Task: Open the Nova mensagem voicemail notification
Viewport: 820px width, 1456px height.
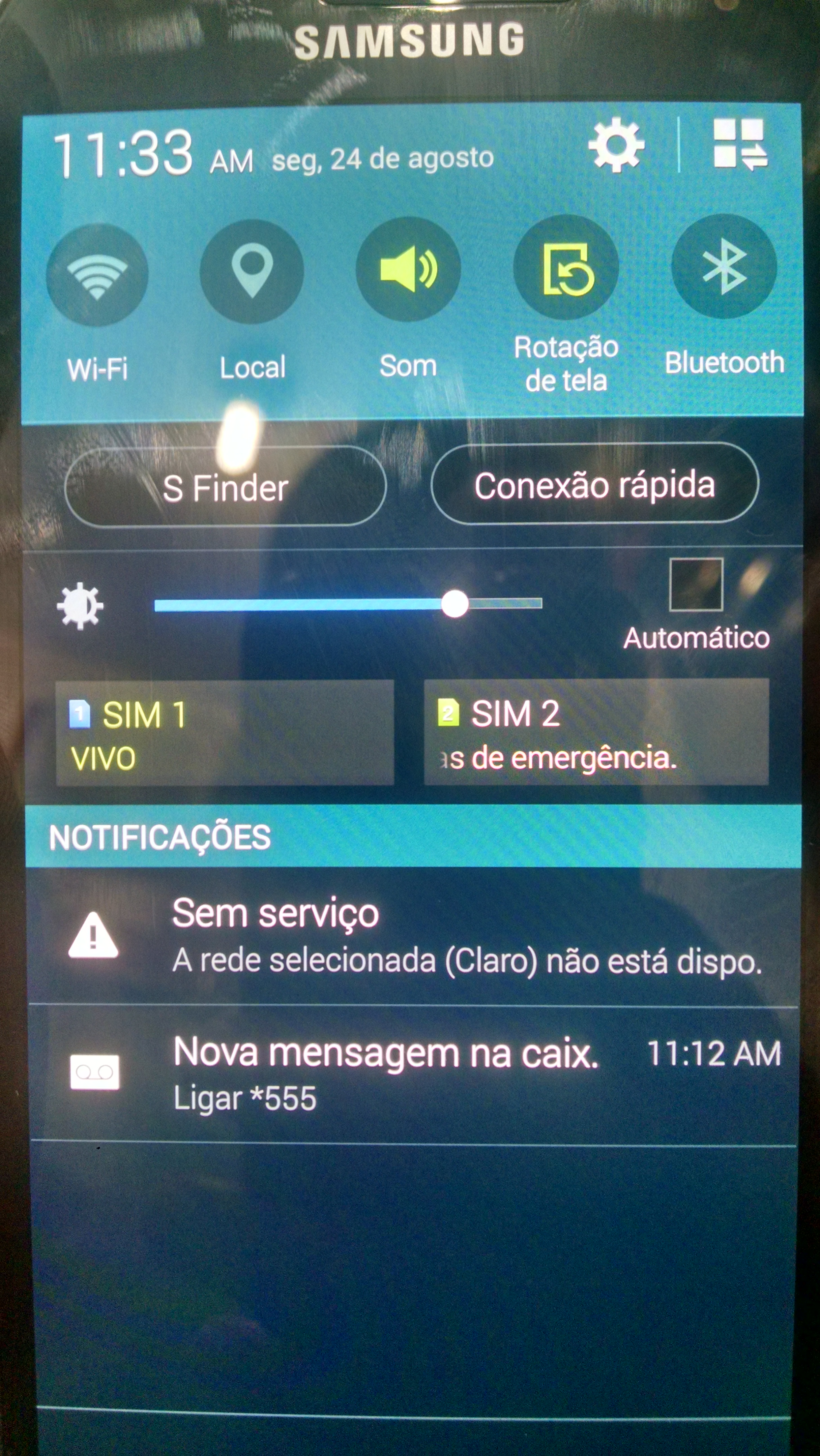Action: [413, 1074]
